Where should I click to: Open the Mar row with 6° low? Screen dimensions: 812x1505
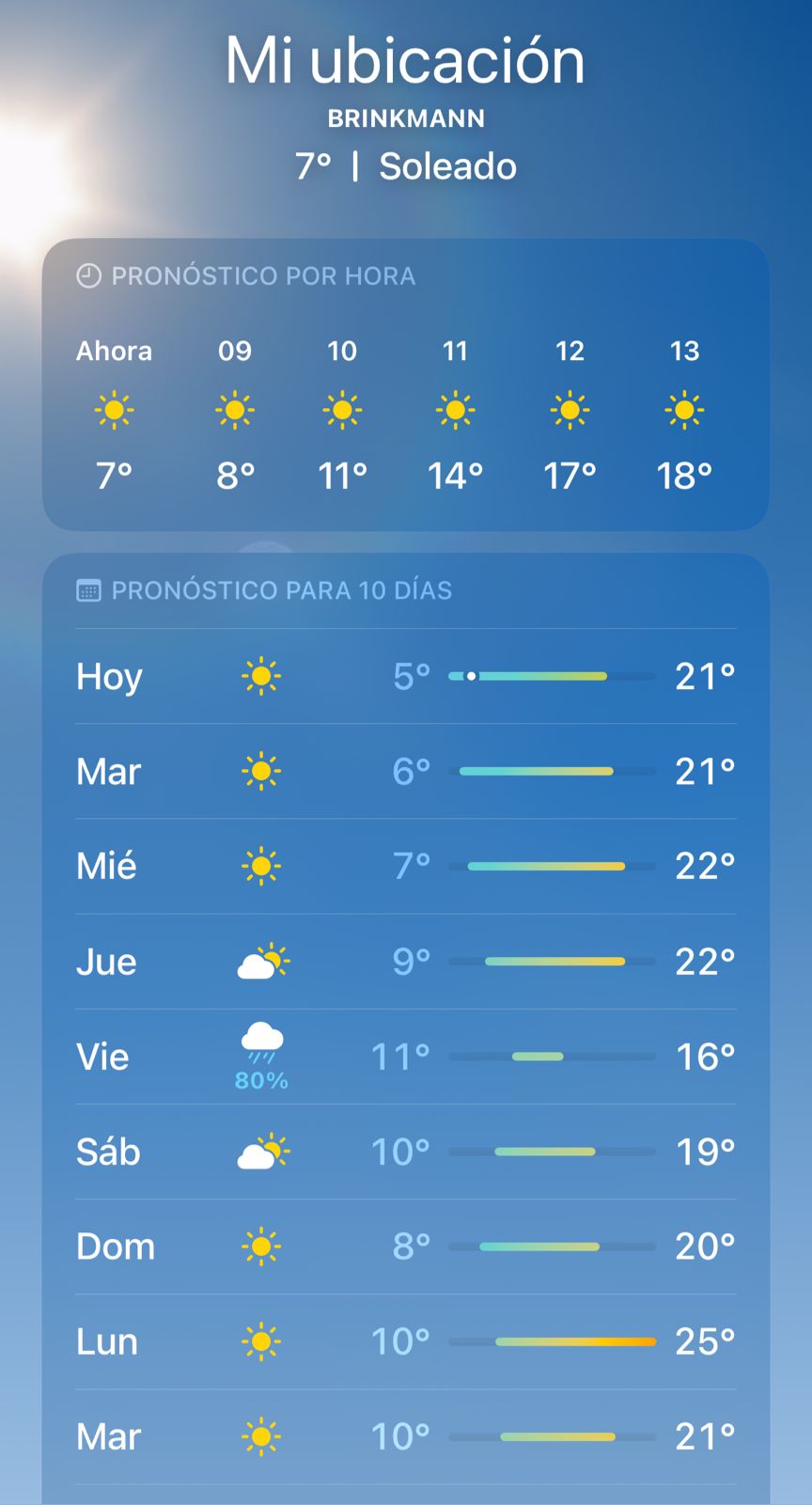click(406, 771)
